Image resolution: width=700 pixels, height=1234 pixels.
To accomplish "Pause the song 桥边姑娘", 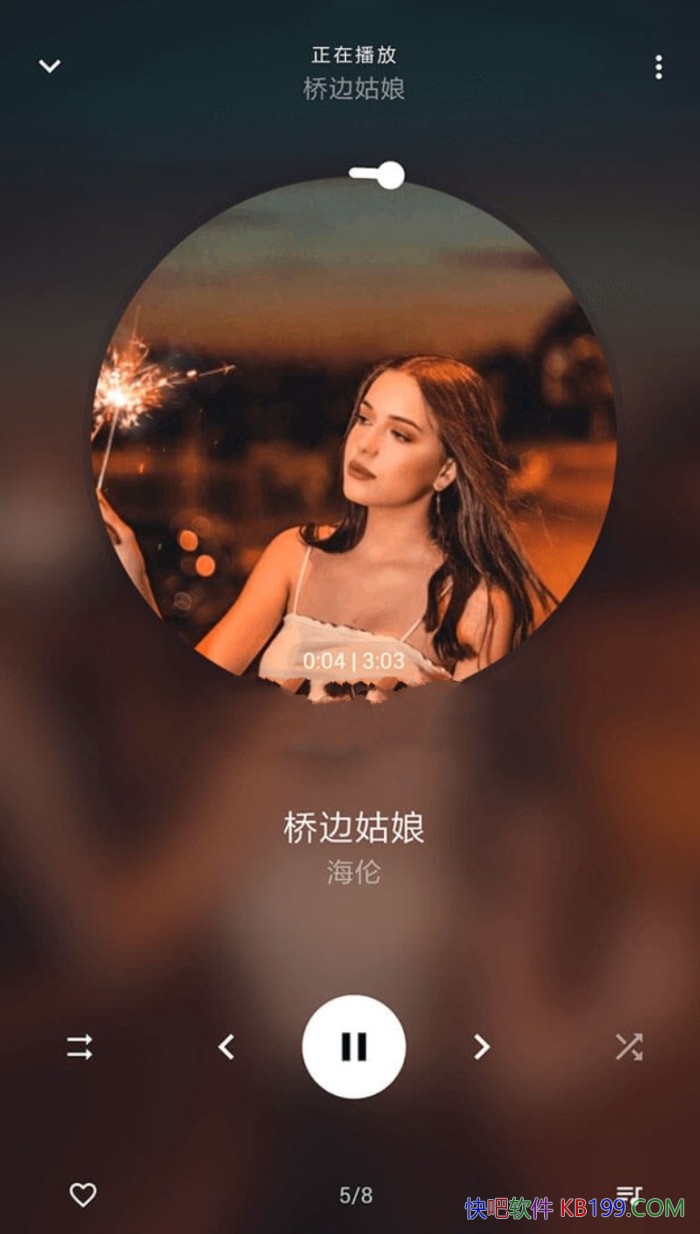I will click(353, 1047).
